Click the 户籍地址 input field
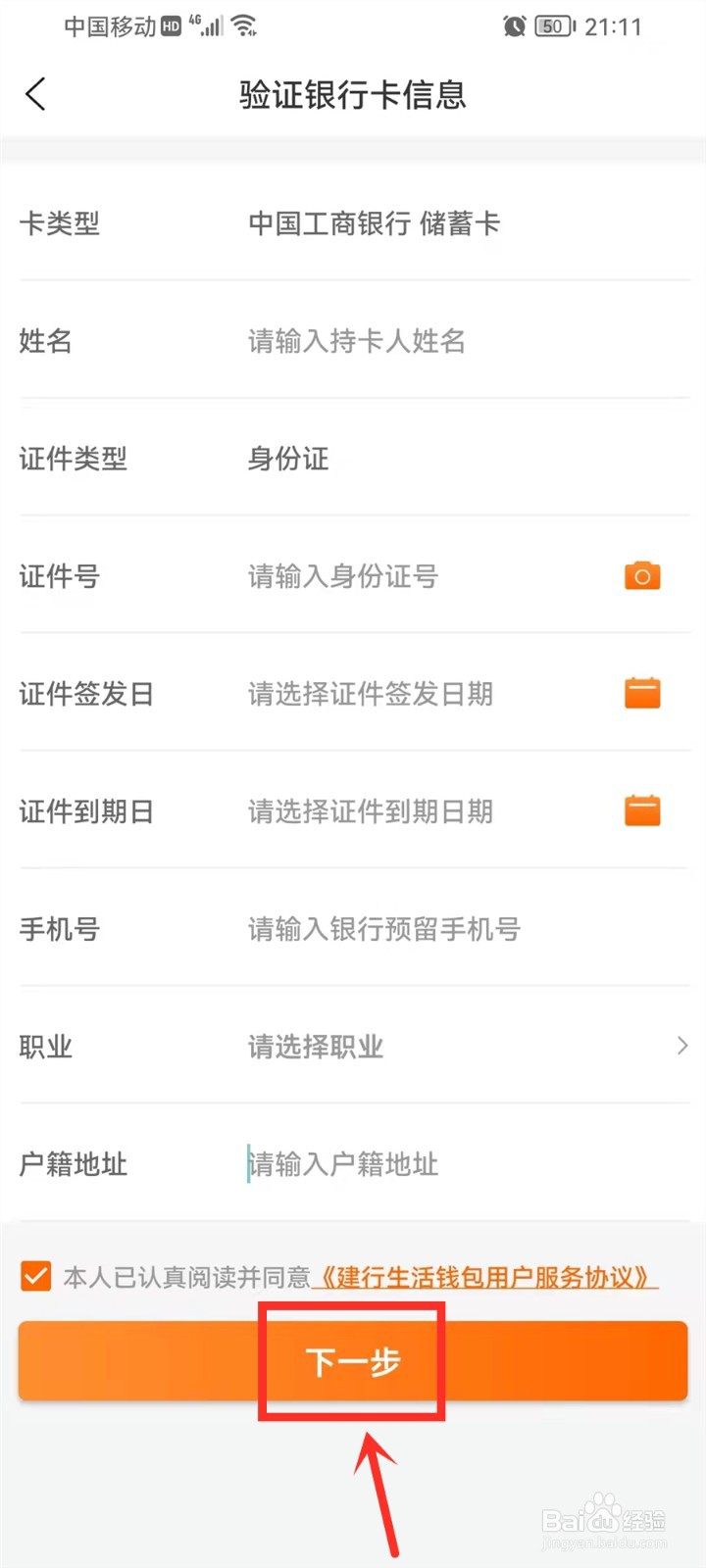 392,1164
